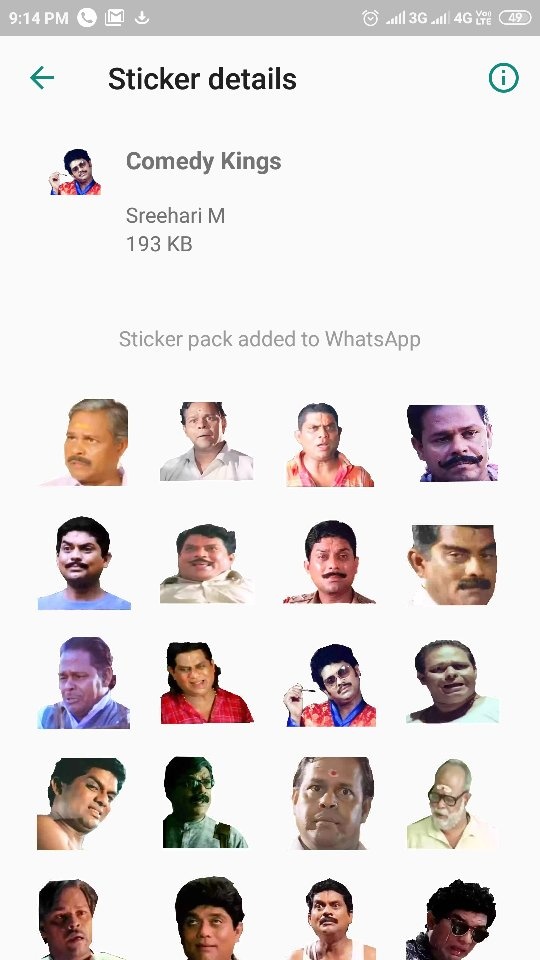Tap the white-bearded old man with glasses sticker

click(451, 804)
